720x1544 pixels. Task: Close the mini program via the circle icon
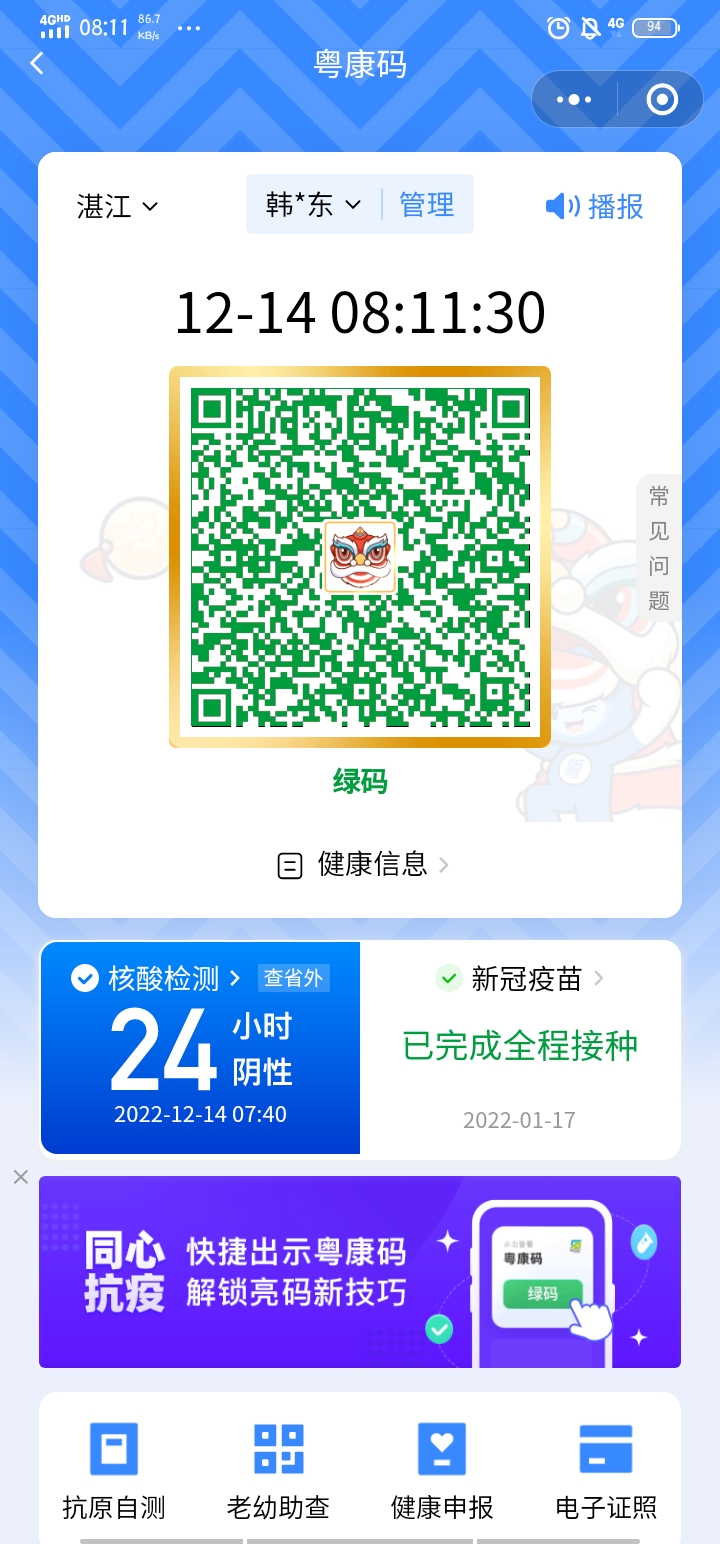tap(662, 99)
